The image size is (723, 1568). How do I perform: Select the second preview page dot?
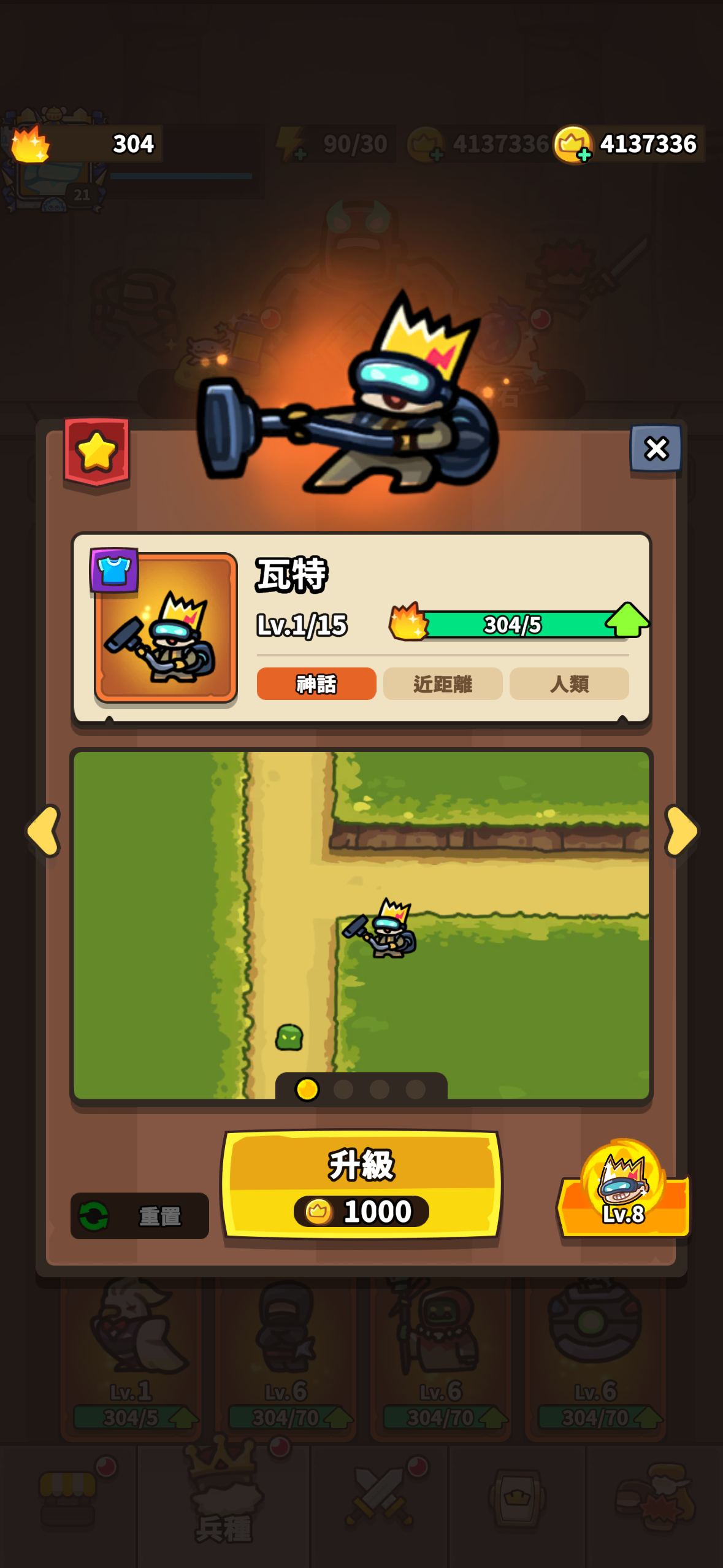pyautogui.click(x=343, y=1090)
